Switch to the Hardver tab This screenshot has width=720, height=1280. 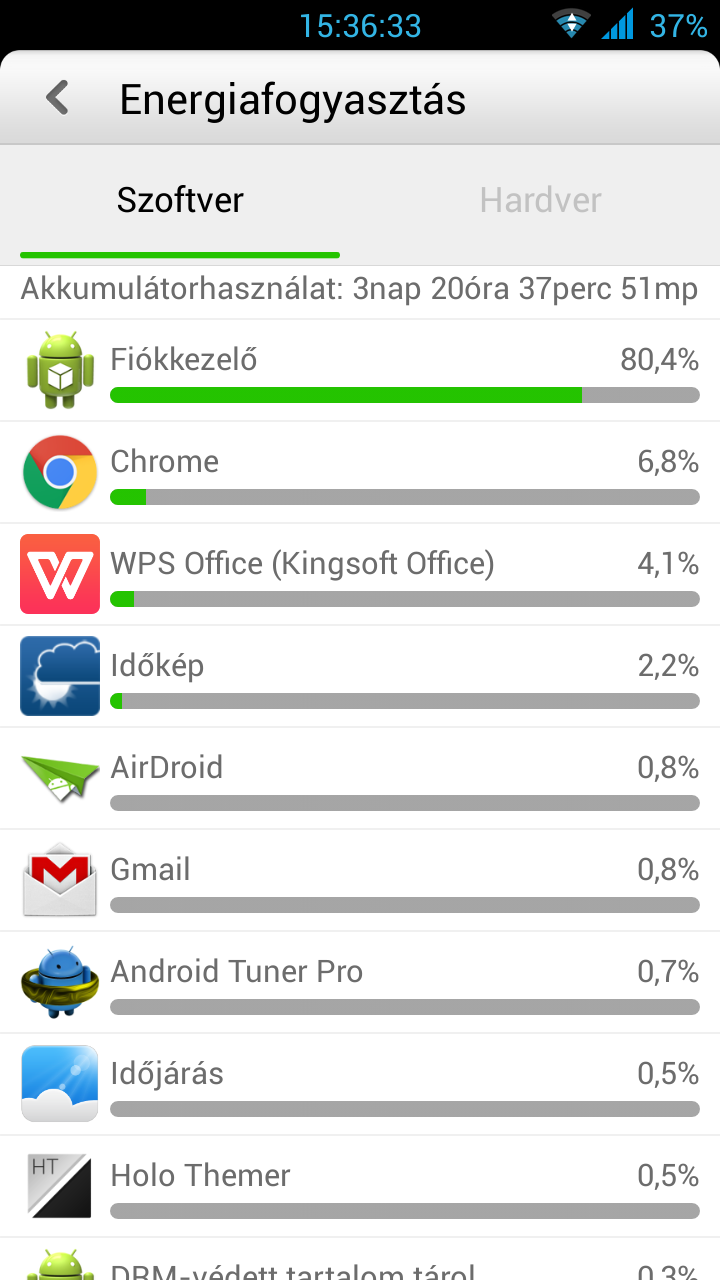pyautogui.click(x=540, y=200)
